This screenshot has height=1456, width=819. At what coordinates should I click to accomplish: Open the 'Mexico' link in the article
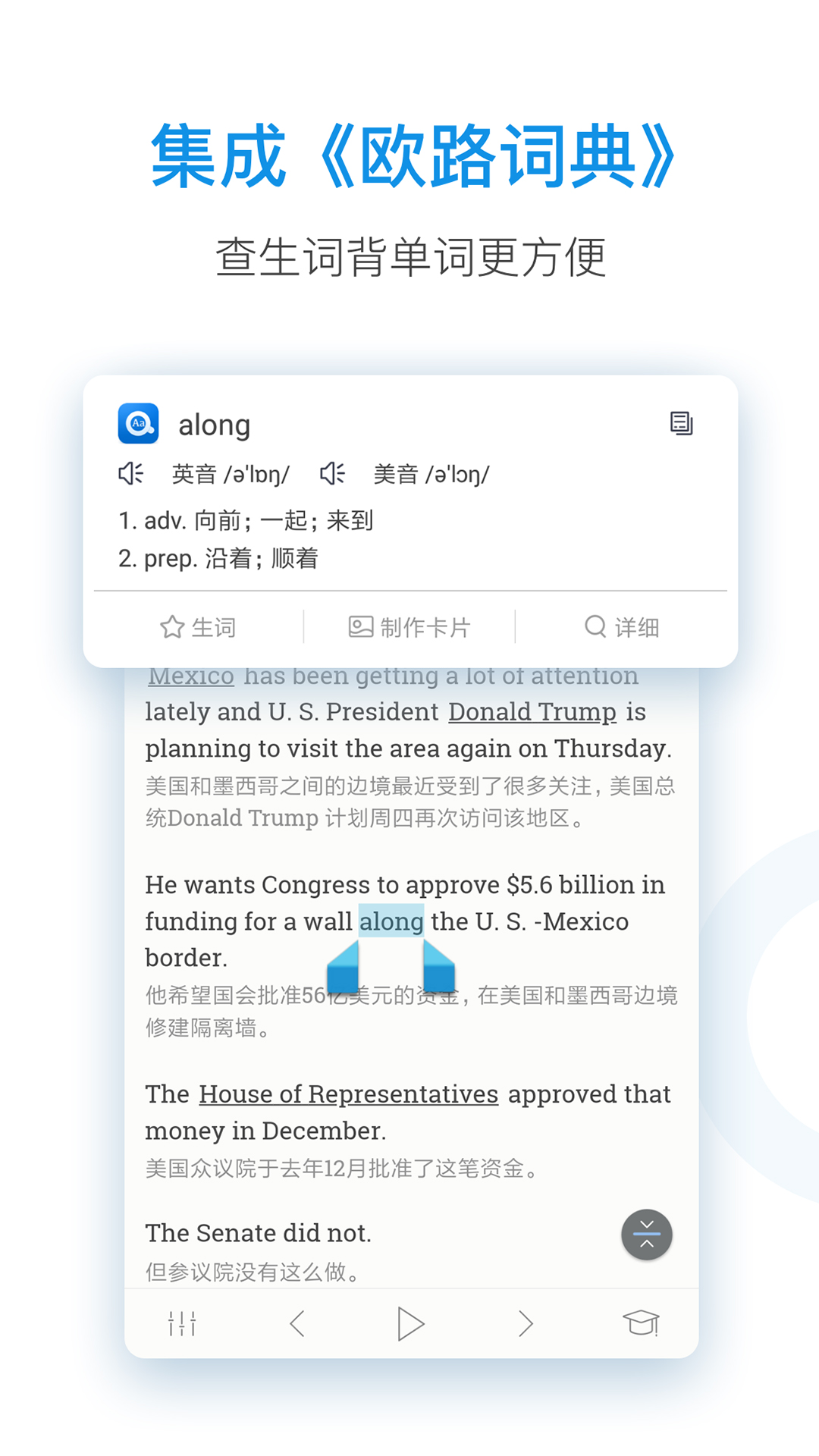pos(190,676)
